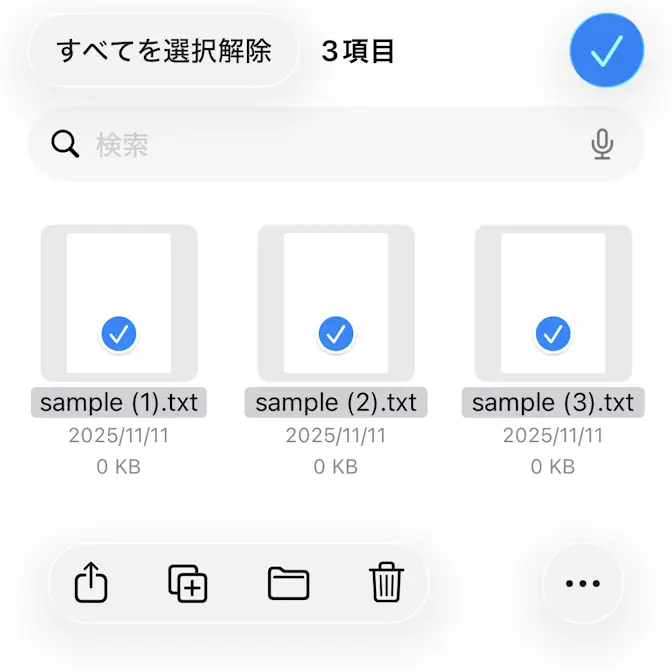The height and width of the screenshot is (672, 672).
Task: Duplicate the selected files
Action: click(x=188, y=582)
